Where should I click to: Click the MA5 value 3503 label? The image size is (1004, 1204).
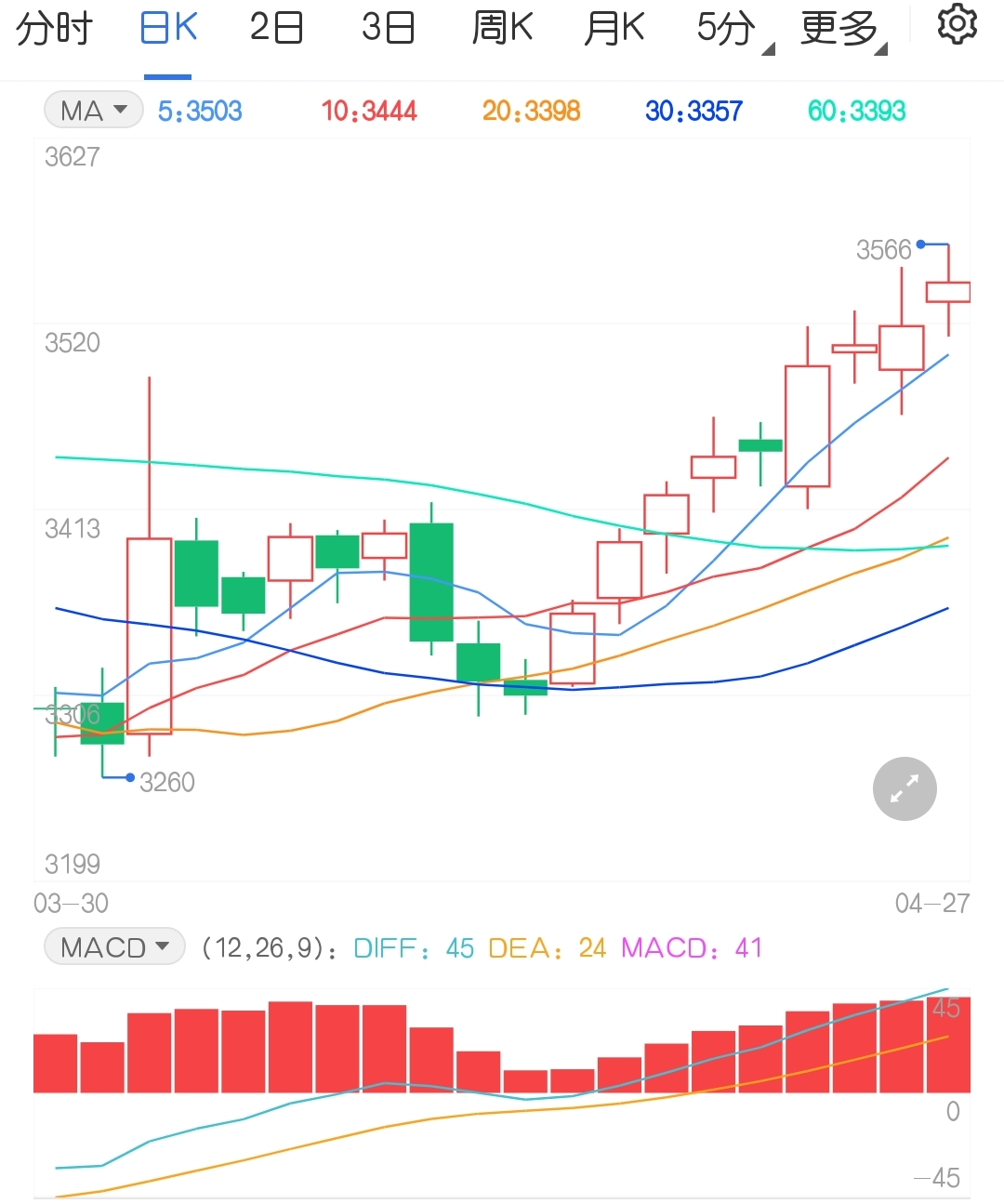pos(216,111)
